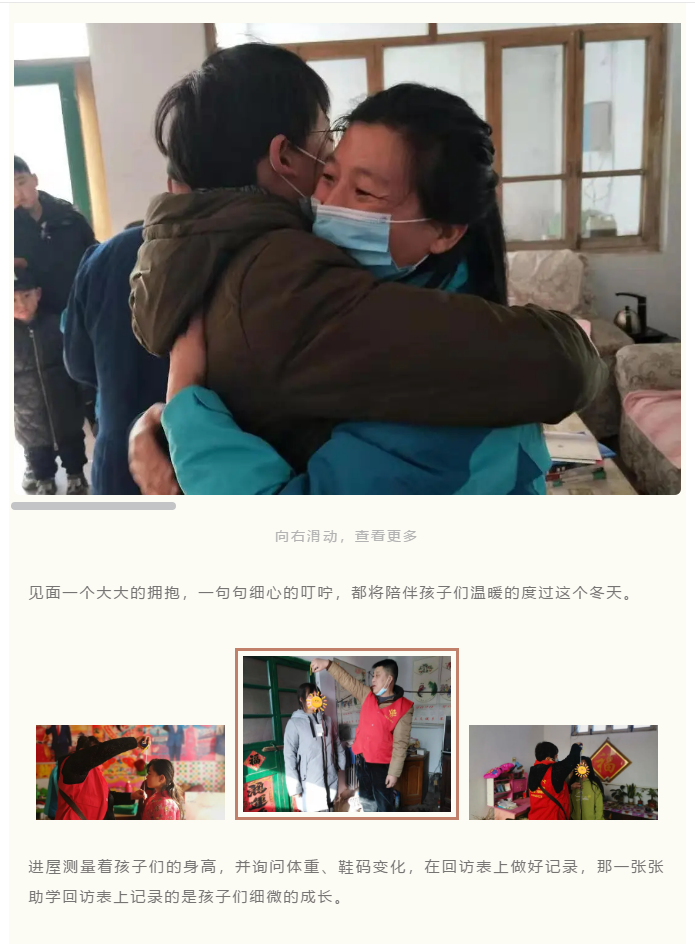Screen dimensions: 695x944
Task: Open the large hugging photo
Action: [x=347, y=258]
